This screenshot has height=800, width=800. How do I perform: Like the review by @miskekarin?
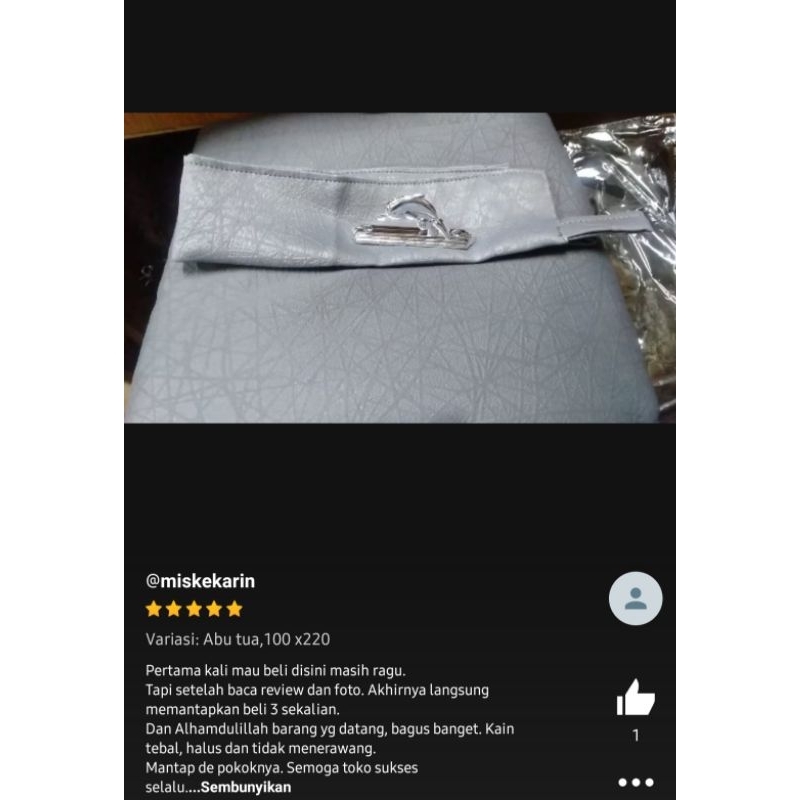(635, 698)
